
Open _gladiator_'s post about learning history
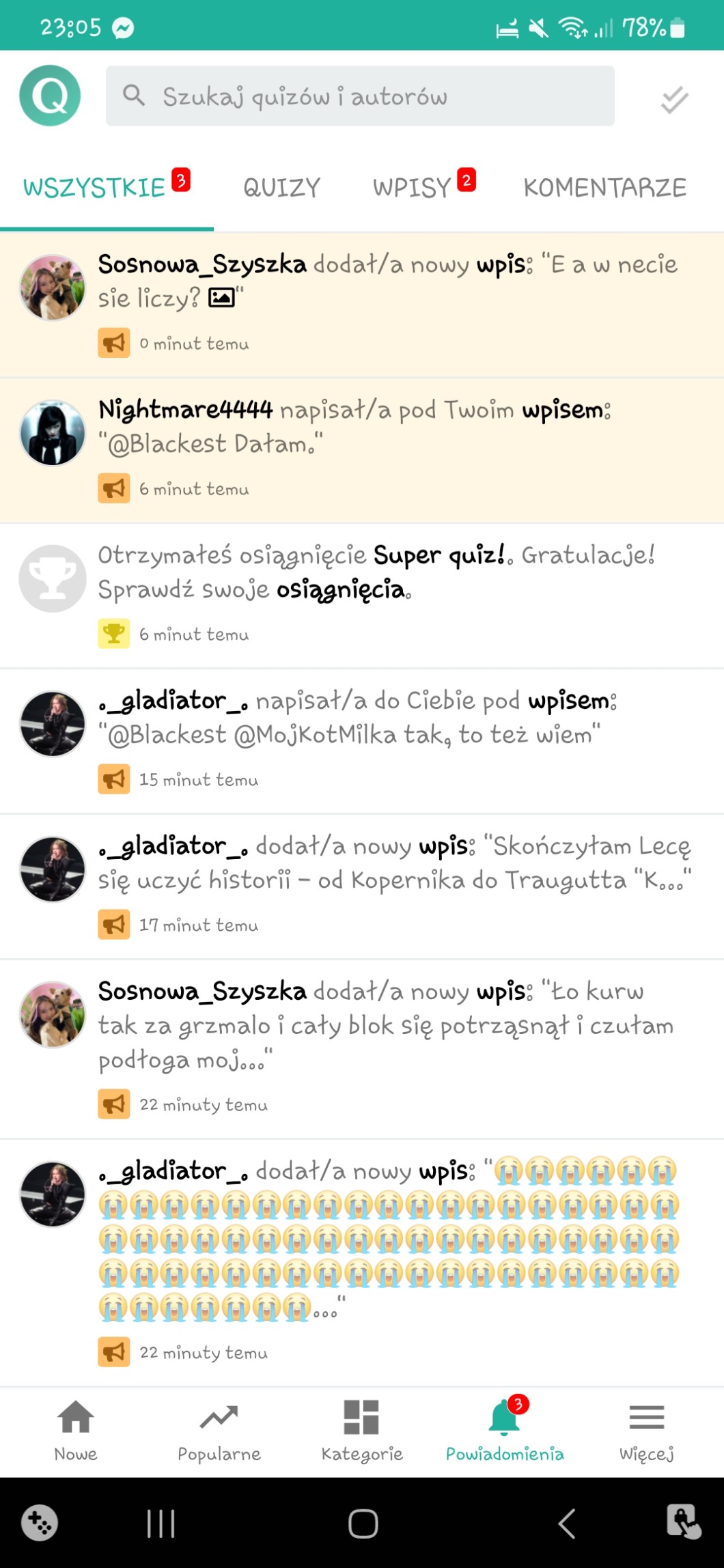394,863
